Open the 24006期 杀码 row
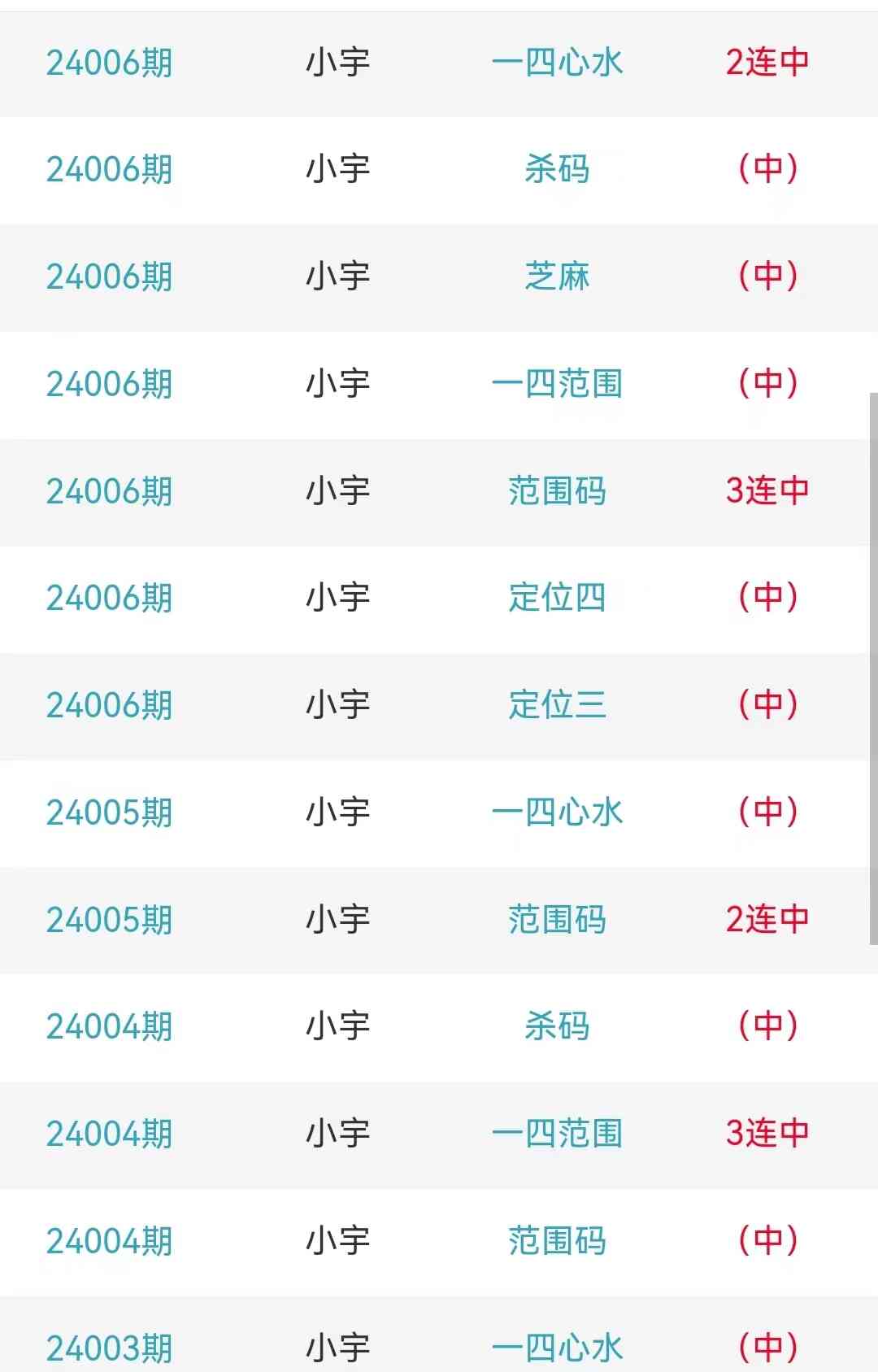The image size is (878, 1372). click(557, 169)
